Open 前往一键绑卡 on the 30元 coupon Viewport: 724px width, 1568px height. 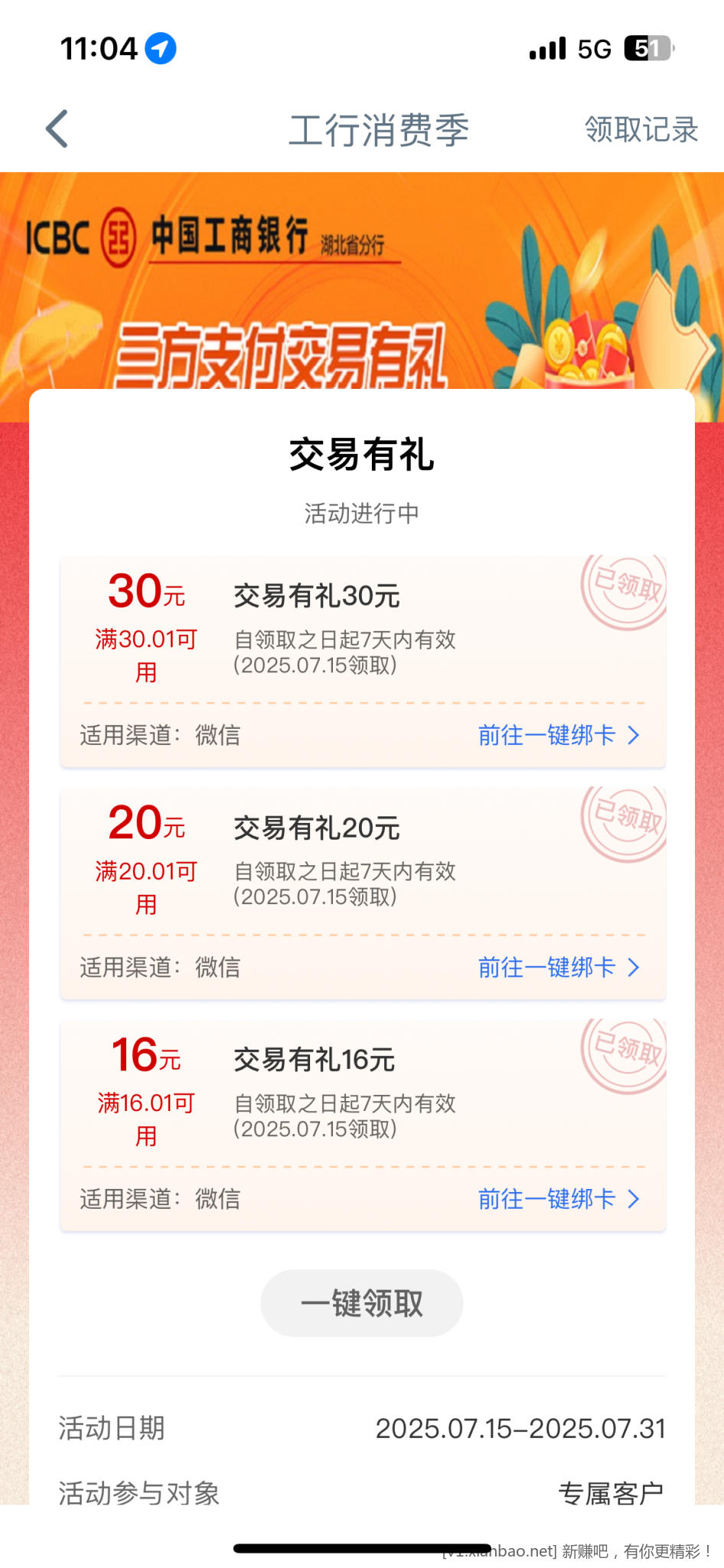558,735
